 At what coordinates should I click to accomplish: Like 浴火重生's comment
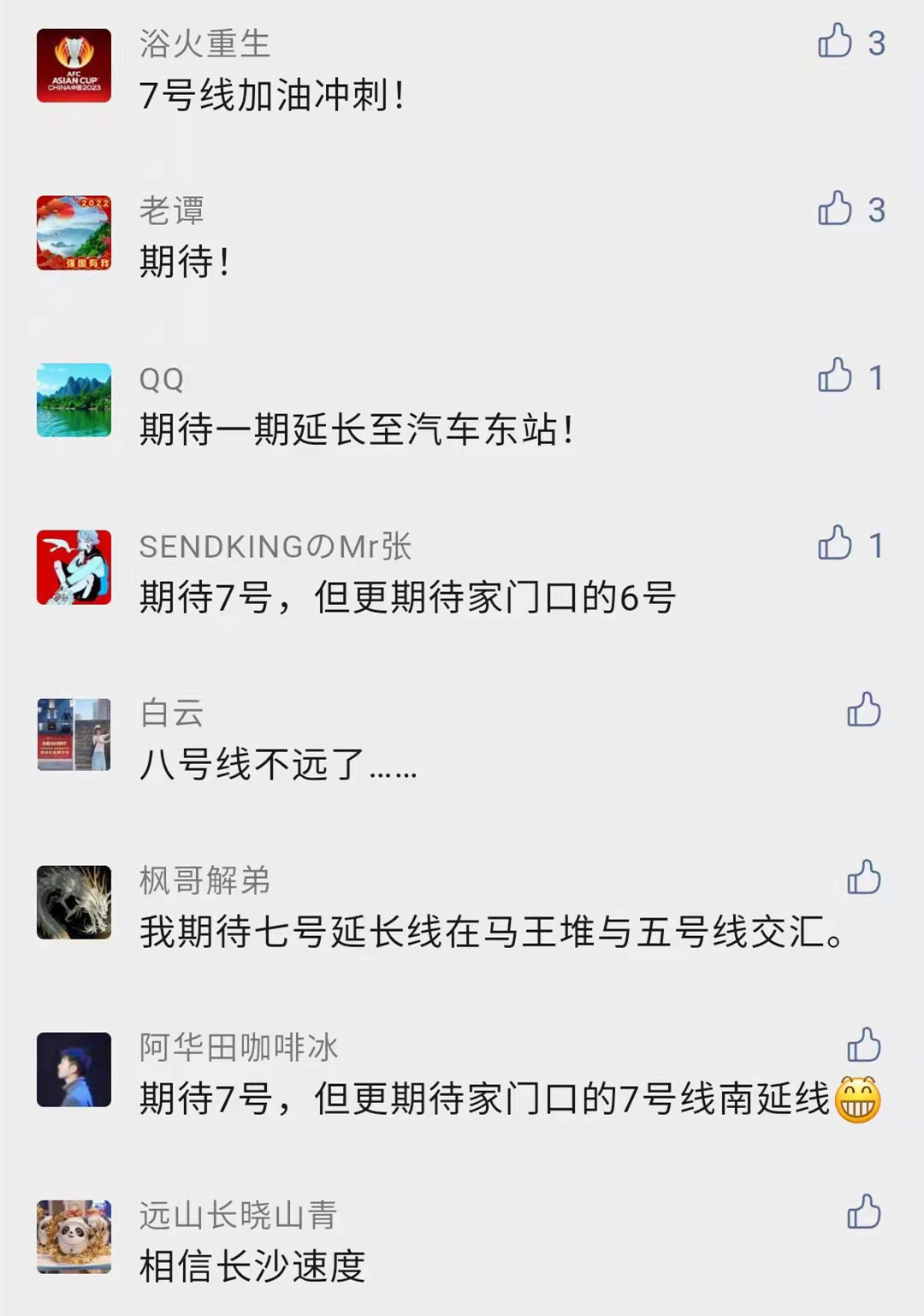point(835,41)
